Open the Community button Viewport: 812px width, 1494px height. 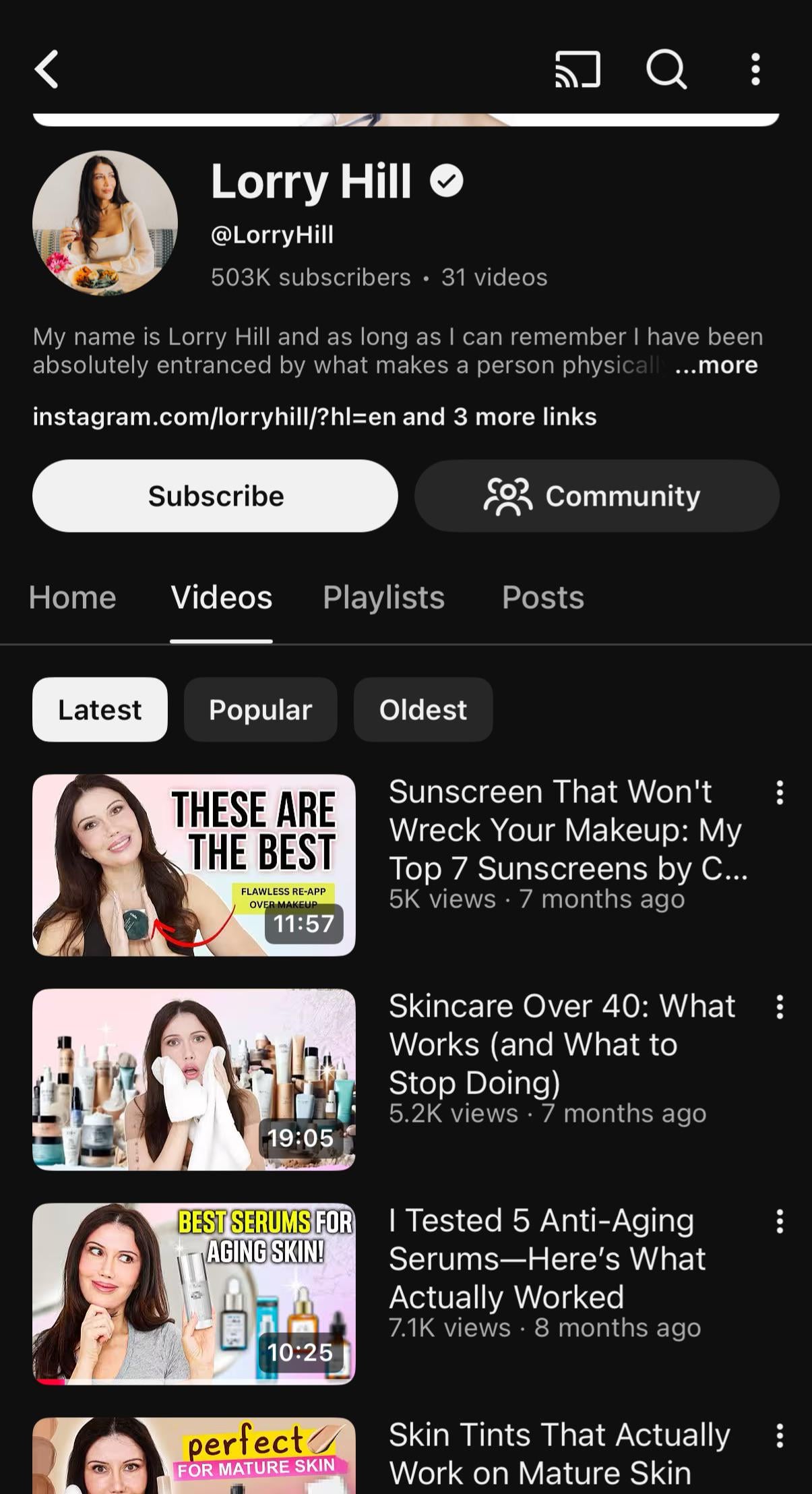point(596,496)
